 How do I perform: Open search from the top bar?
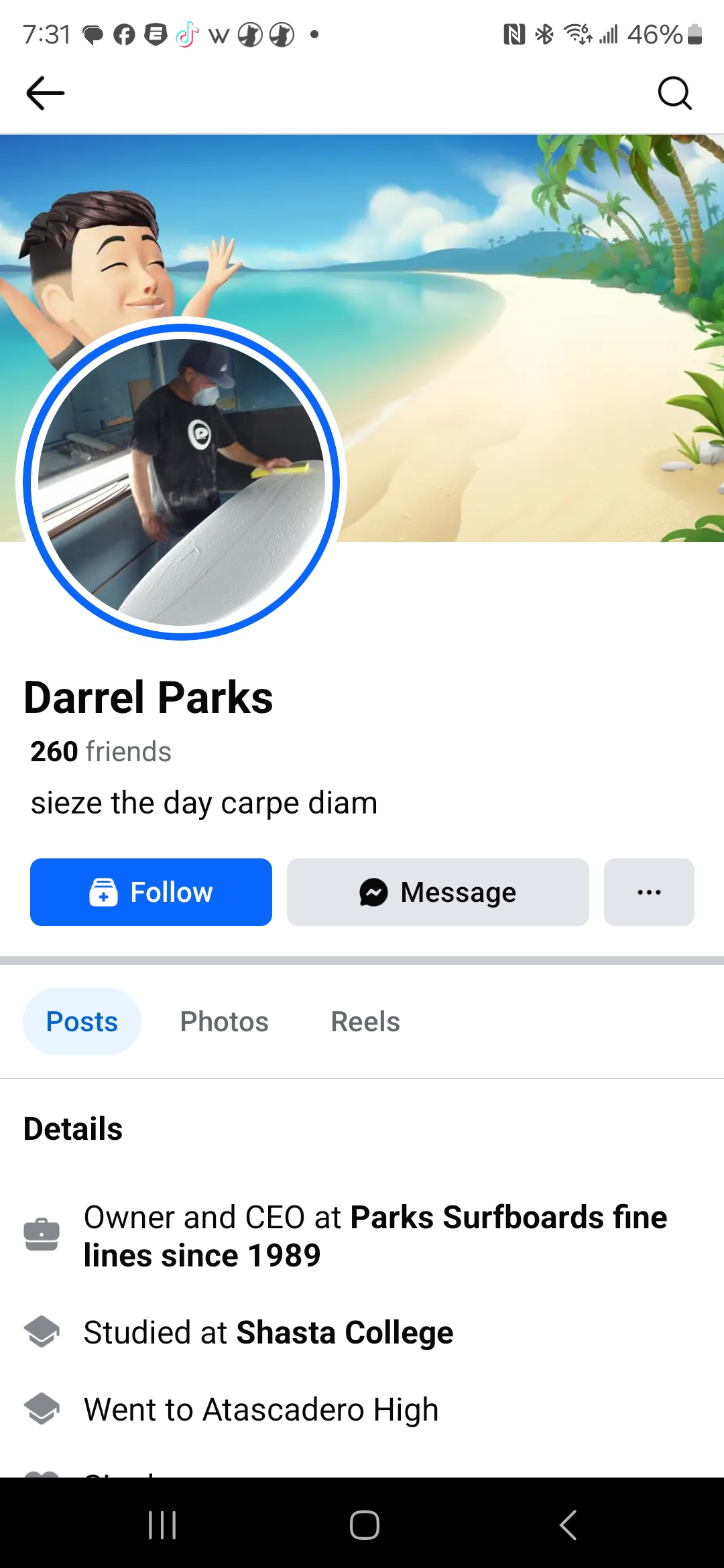tap(674, 93)
